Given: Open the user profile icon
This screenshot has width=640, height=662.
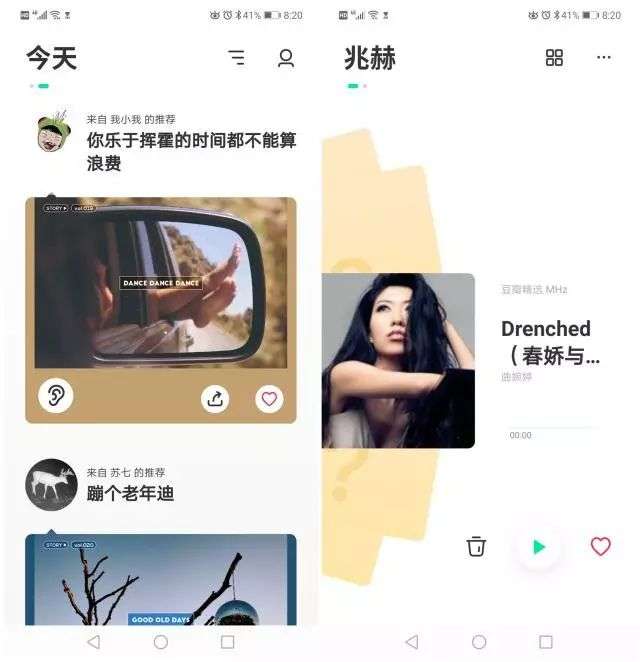Looking at the screenshot, I should coord(286,58).
